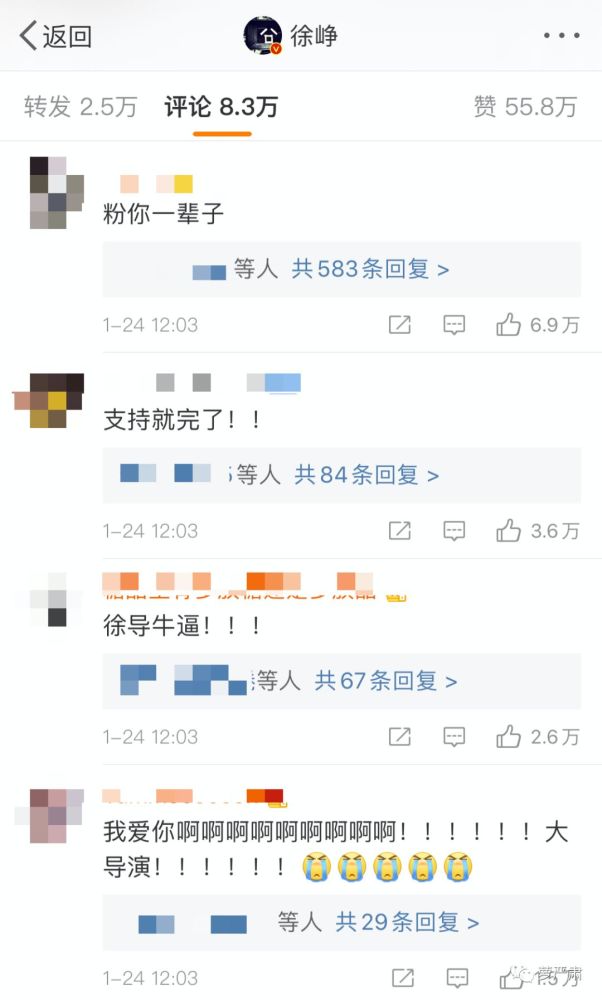Reply to the 我爱你啊啊啊 comment
602x1000 pixels.
(x=457, y=978)
